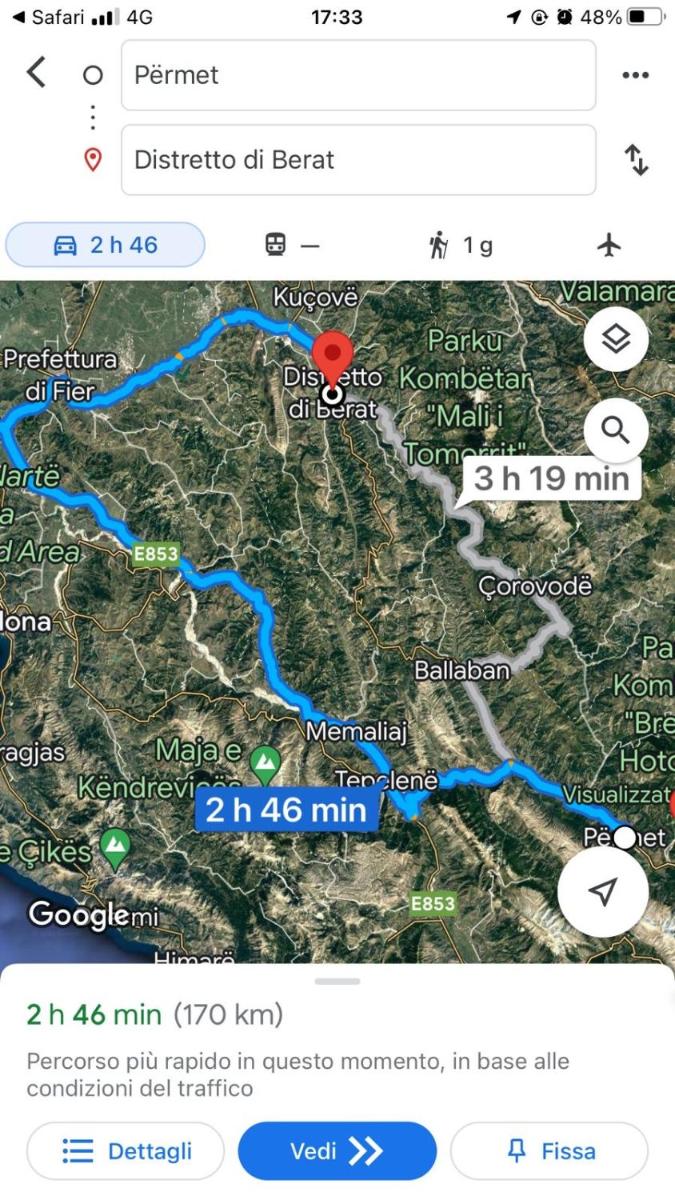Open the three-dot overflow menu
This screenshot has width=675, height=1200.
coord(636,75)
